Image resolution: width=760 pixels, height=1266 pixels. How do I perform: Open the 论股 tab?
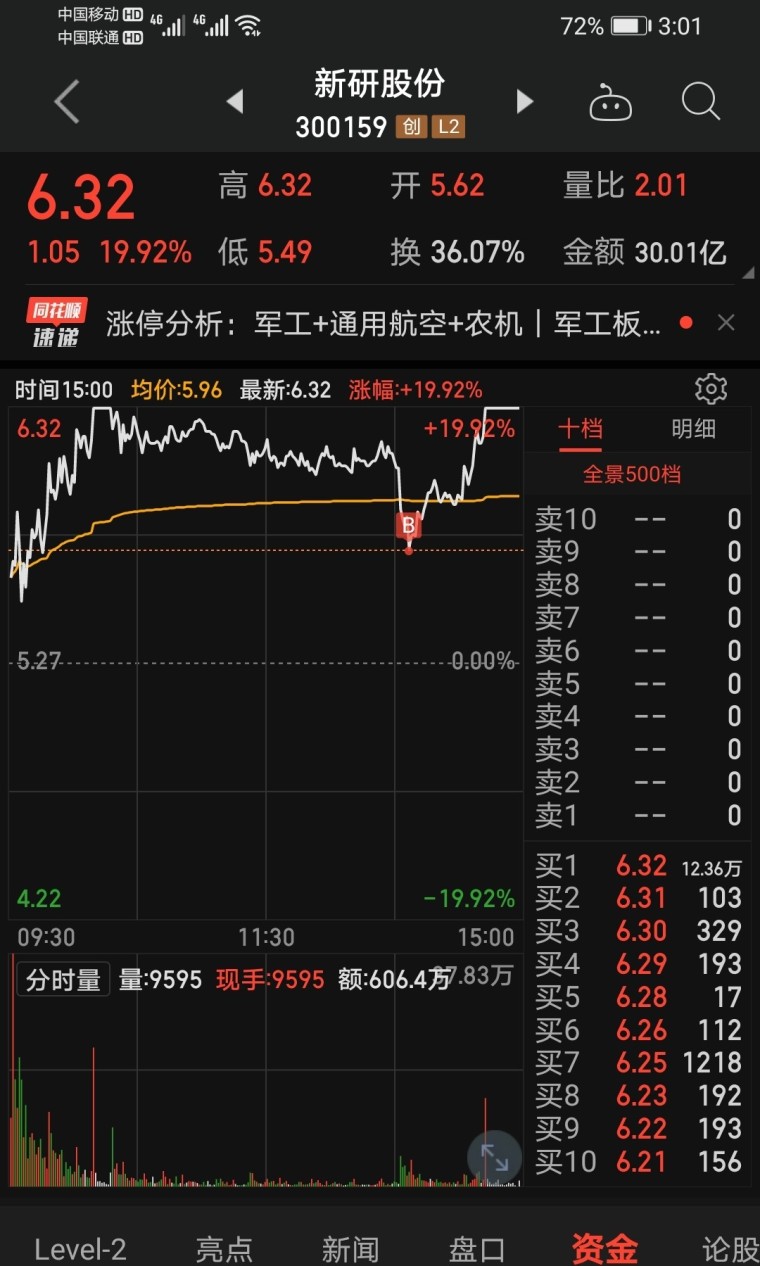[730, 1249]
